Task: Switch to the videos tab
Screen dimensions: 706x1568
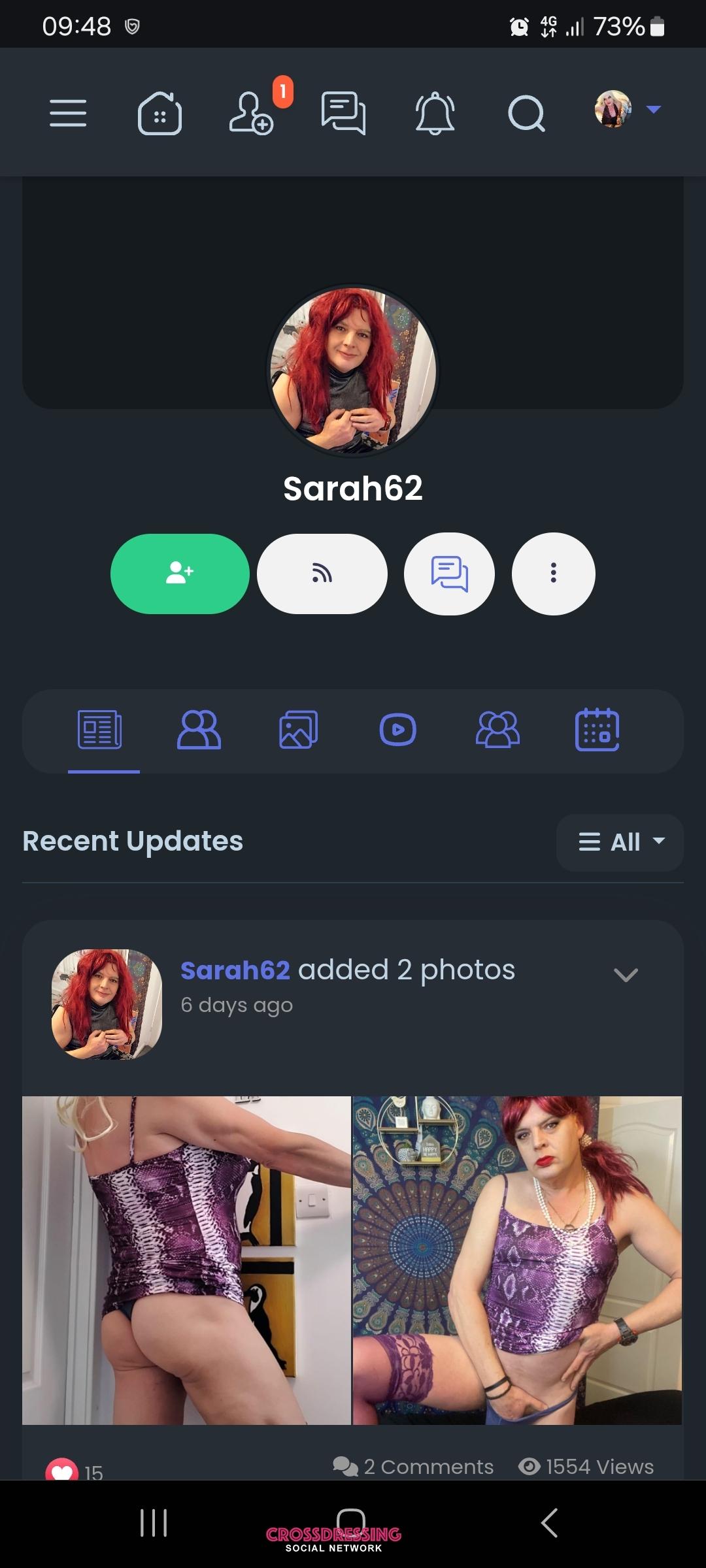Action: (397, 730)
